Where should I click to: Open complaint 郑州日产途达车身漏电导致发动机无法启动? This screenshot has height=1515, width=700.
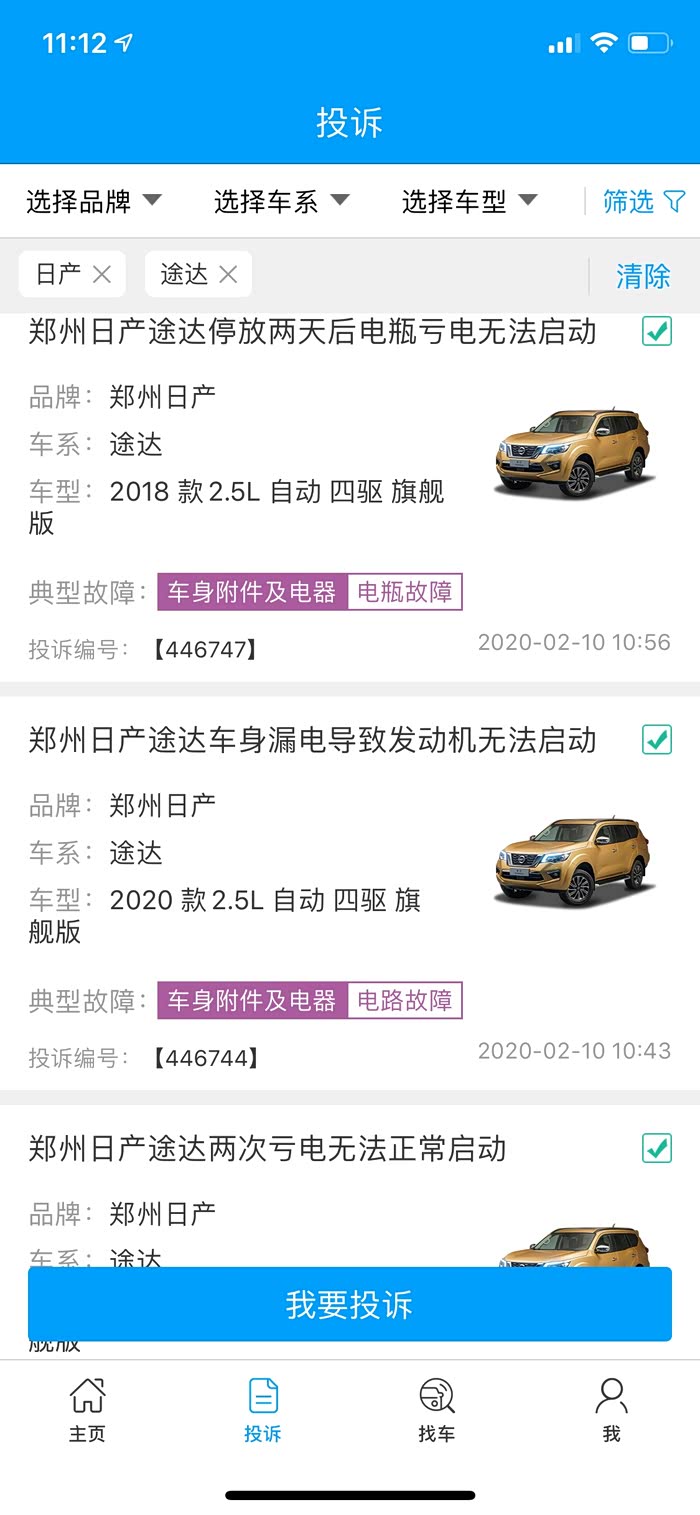(312, 741)
